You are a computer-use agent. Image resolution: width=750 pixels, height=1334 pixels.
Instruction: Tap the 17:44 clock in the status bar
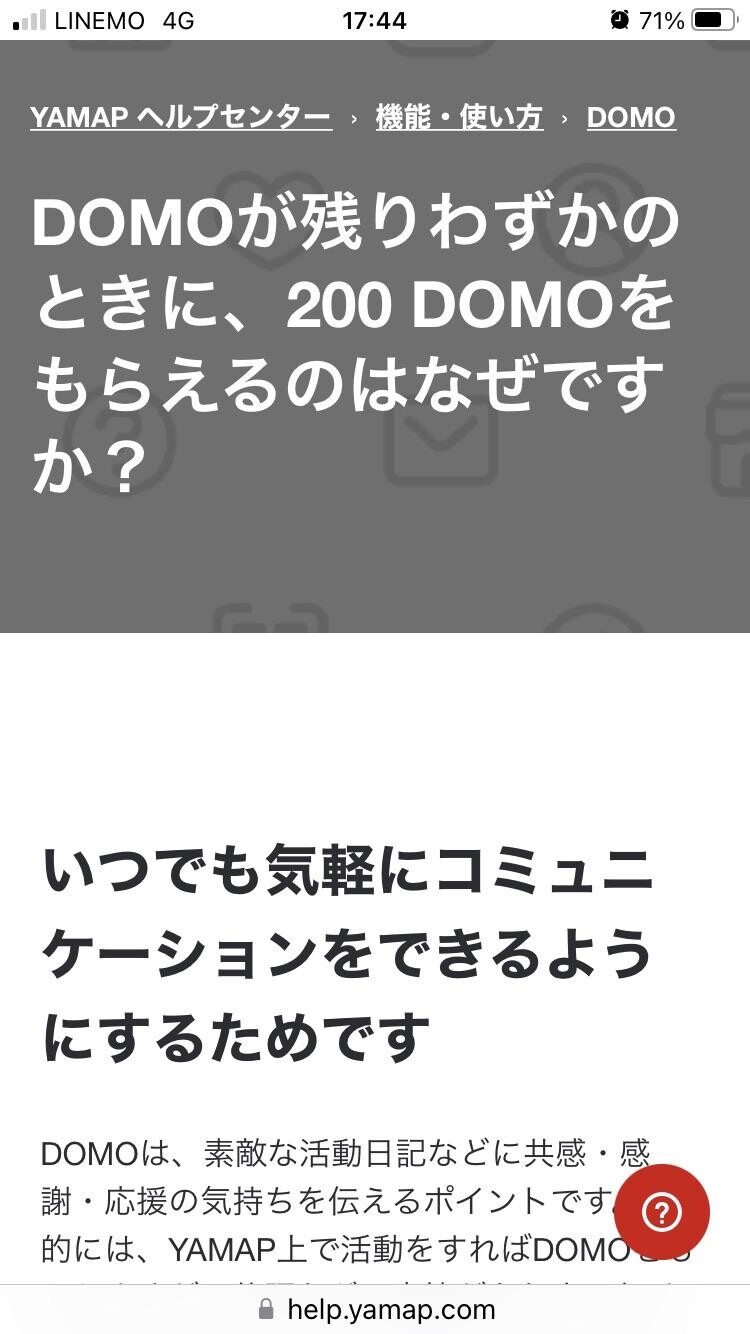coord(375,17)
